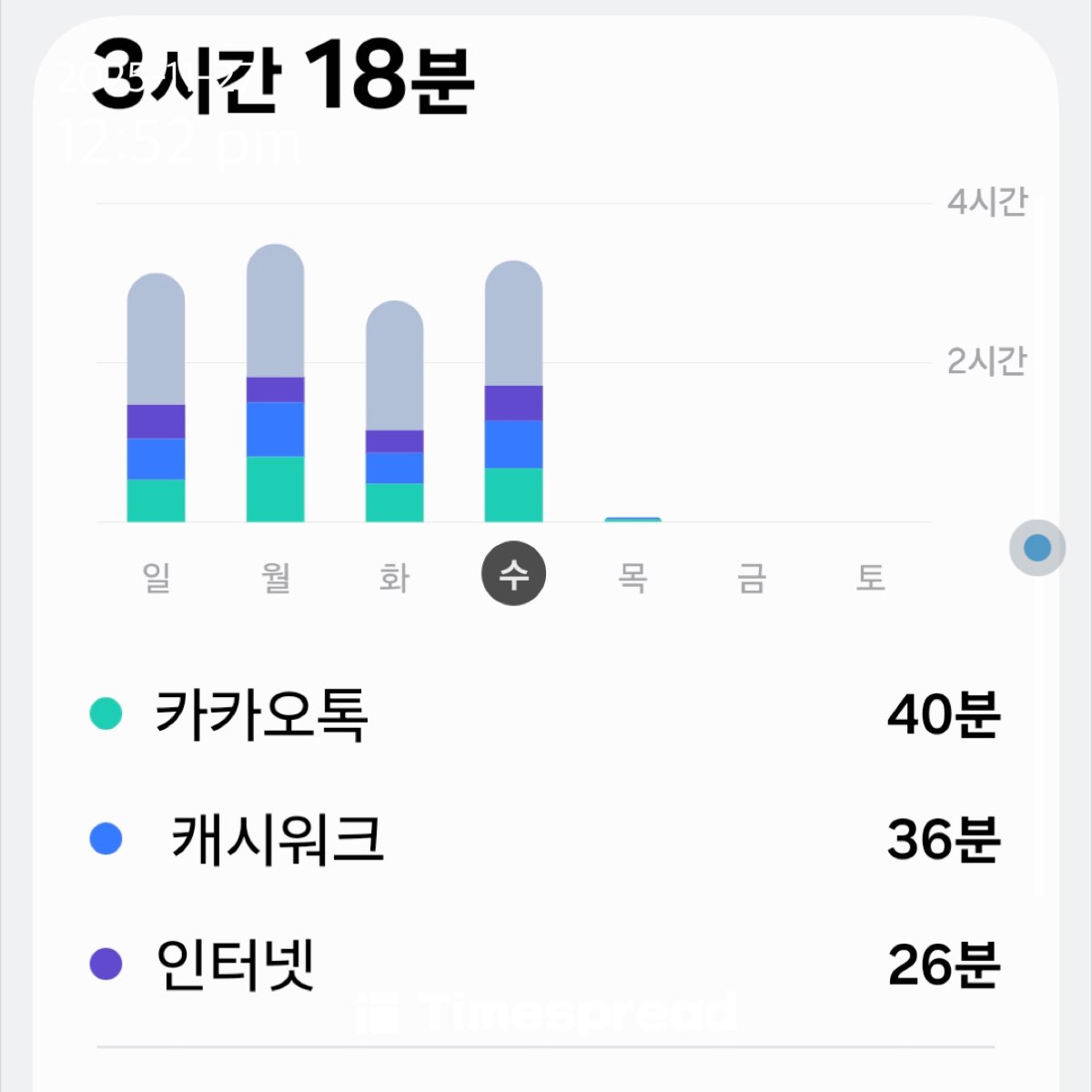Switch to Thursday (목) usage
Screen dimensions: 1092x1092
point(632,577)
